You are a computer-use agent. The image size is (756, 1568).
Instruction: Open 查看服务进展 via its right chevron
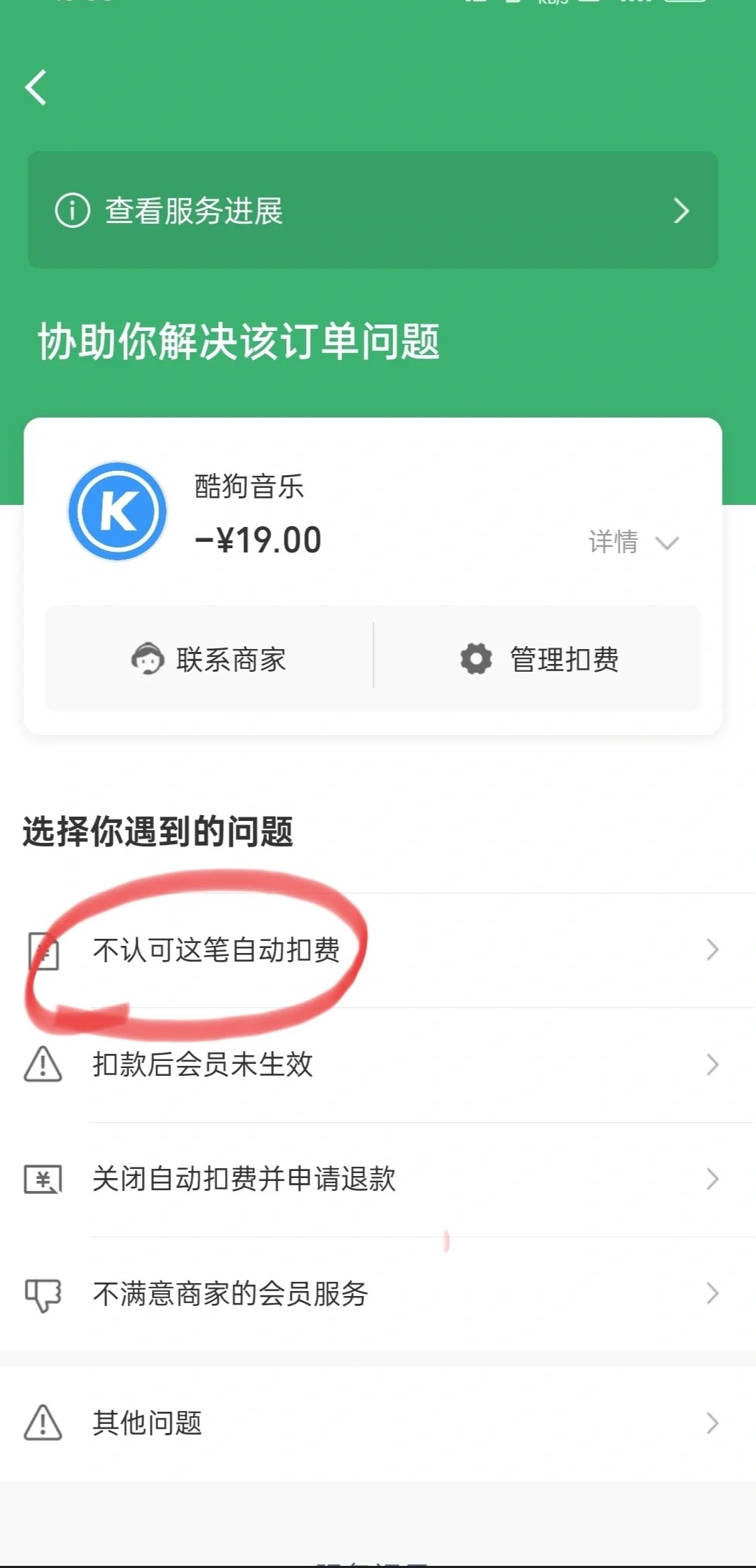pyautogui.click(x=681, y=210)
